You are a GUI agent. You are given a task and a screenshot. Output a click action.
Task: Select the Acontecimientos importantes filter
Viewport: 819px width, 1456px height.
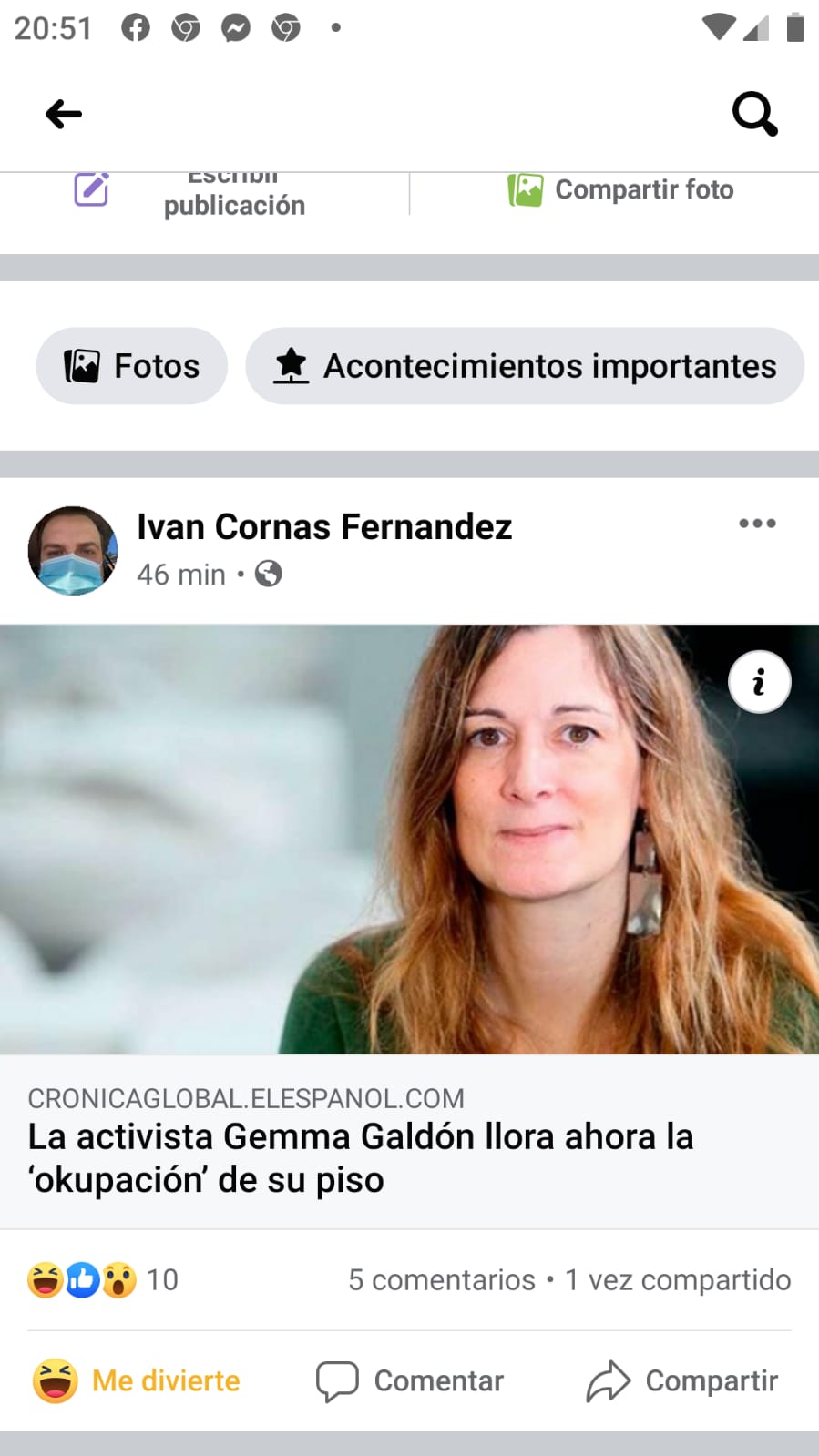(524, 365)
